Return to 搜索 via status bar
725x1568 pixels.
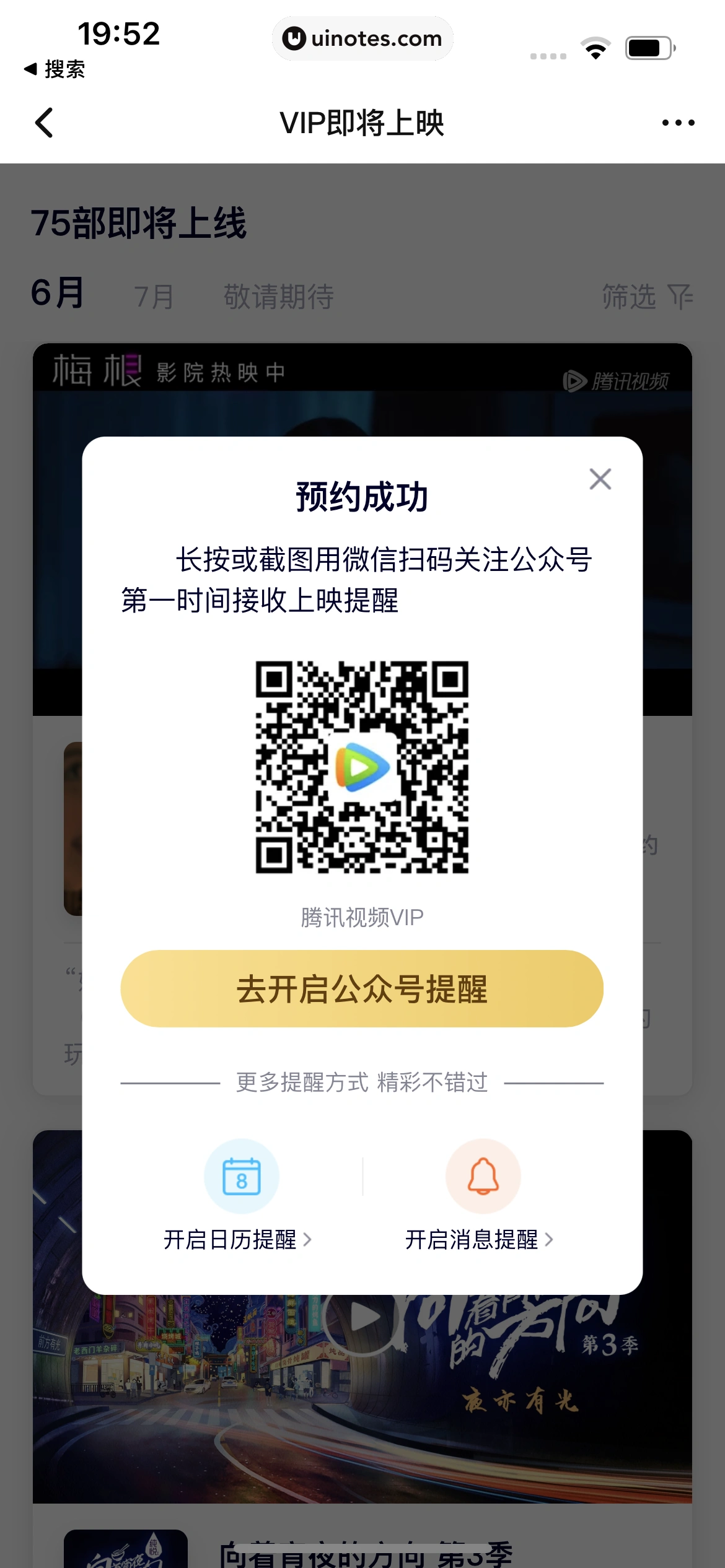pyautogui.click(x=55, y=69)
